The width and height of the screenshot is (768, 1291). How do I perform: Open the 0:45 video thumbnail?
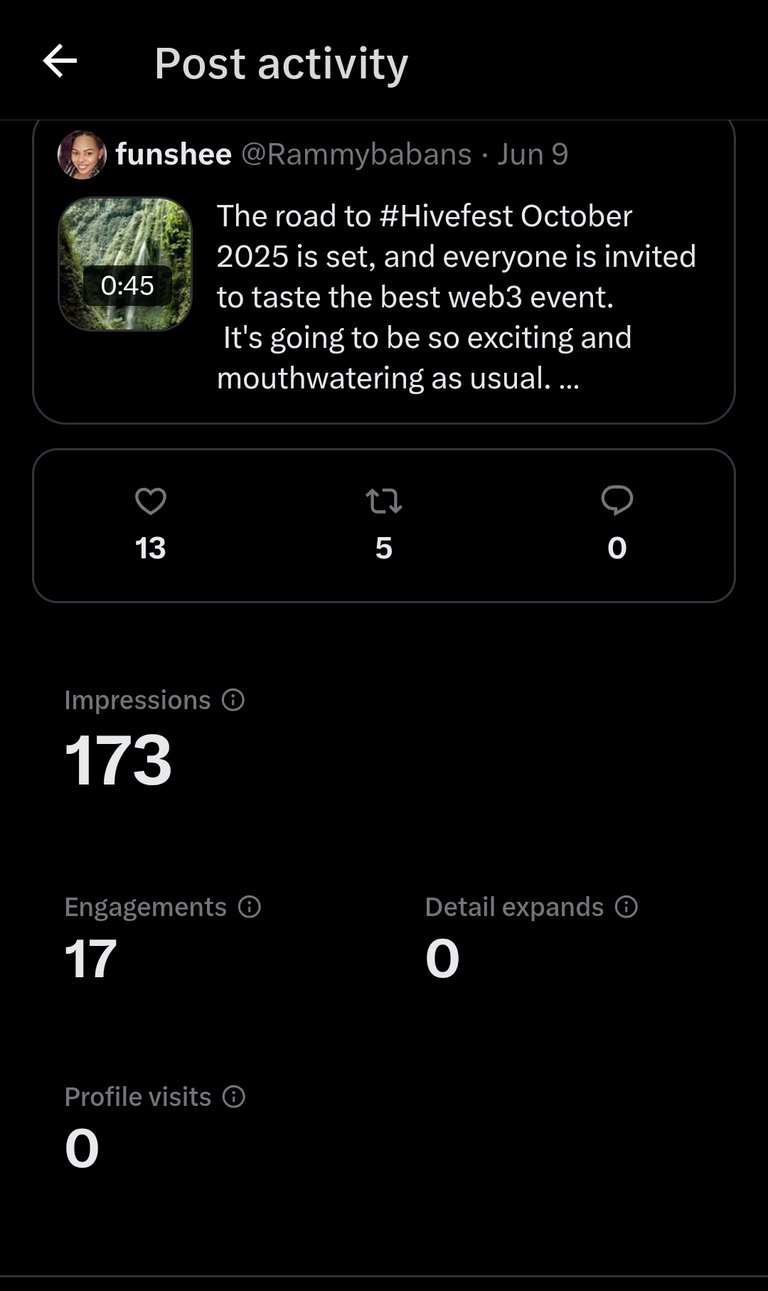125,264
